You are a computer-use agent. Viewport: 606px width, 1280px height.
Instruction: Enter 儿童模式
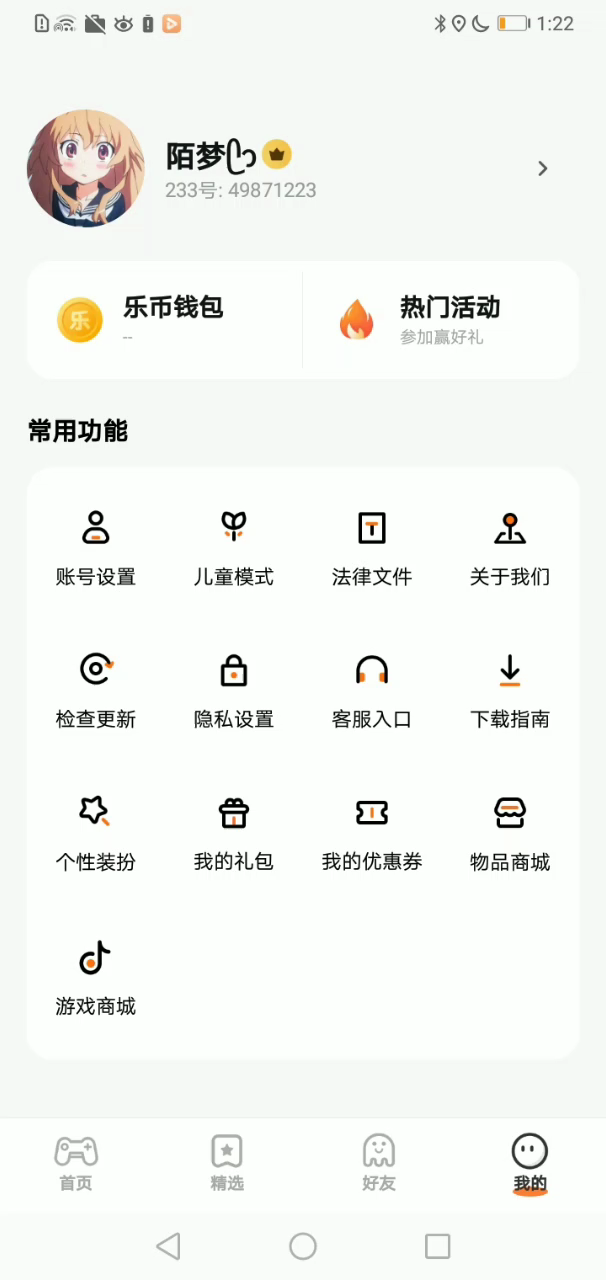233,547
